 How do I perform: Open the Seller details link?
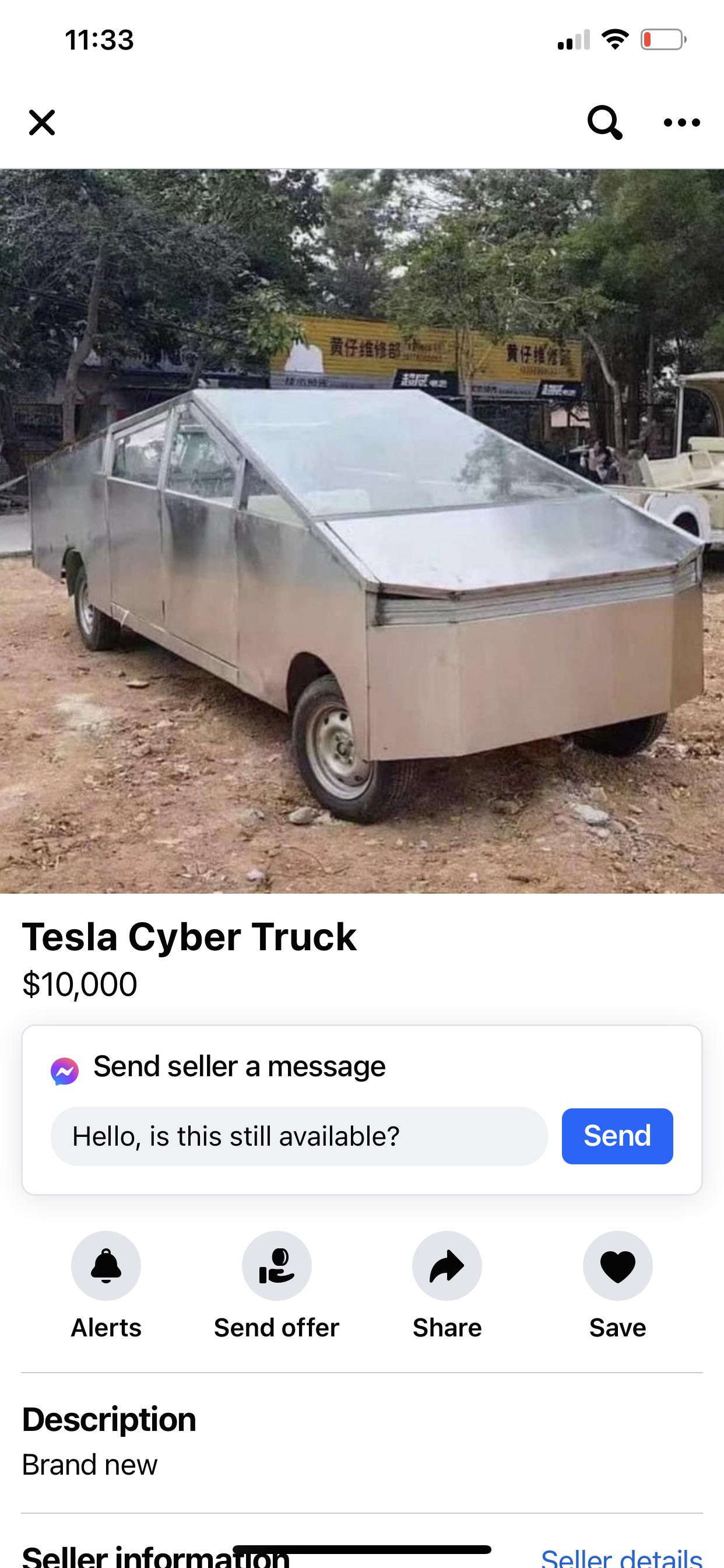[x=621, y=1557]
